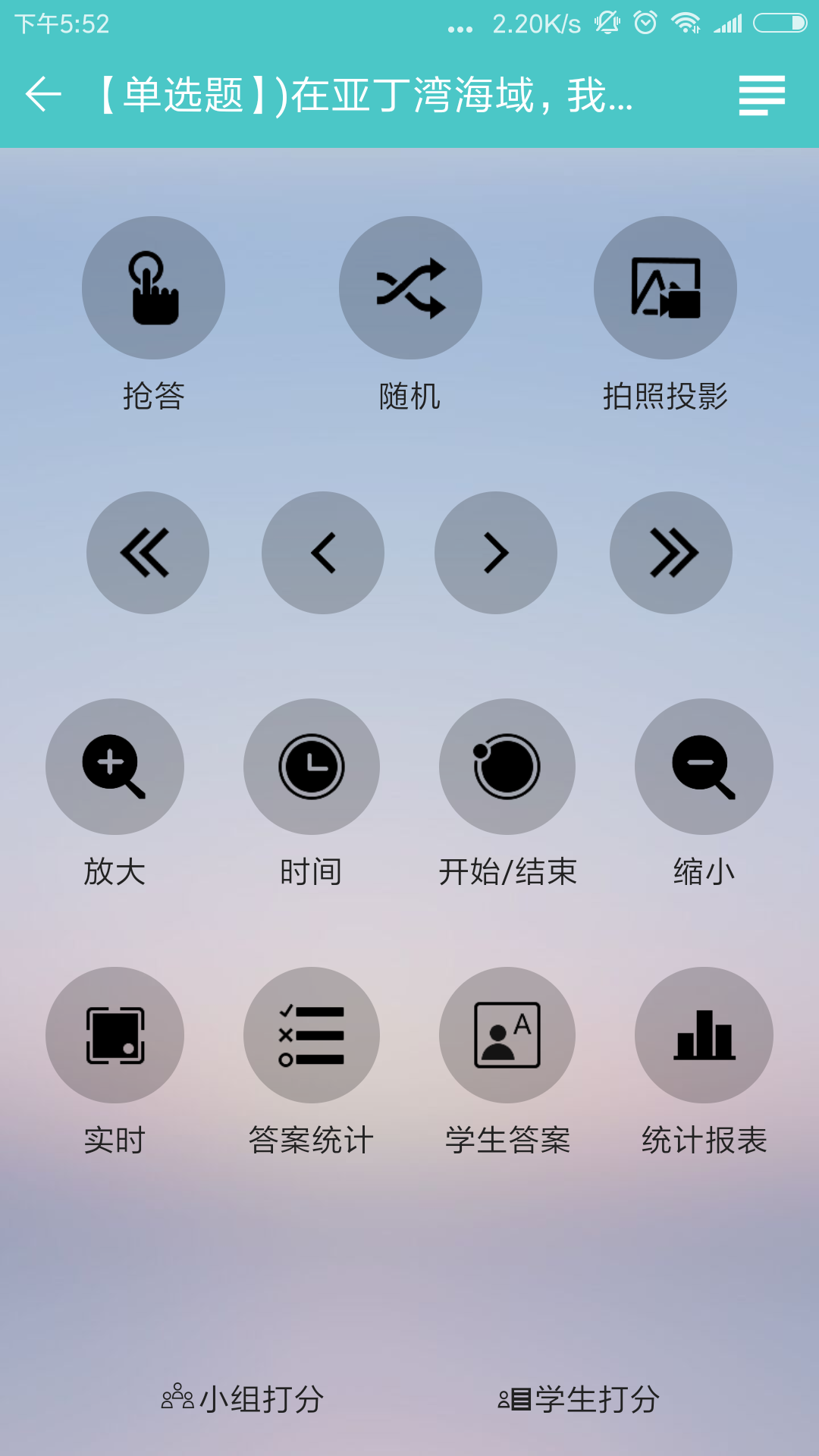This screenshot has width=819, height=1456.
Task: Zoom in with the 放大 button
Action: [115, 767]
